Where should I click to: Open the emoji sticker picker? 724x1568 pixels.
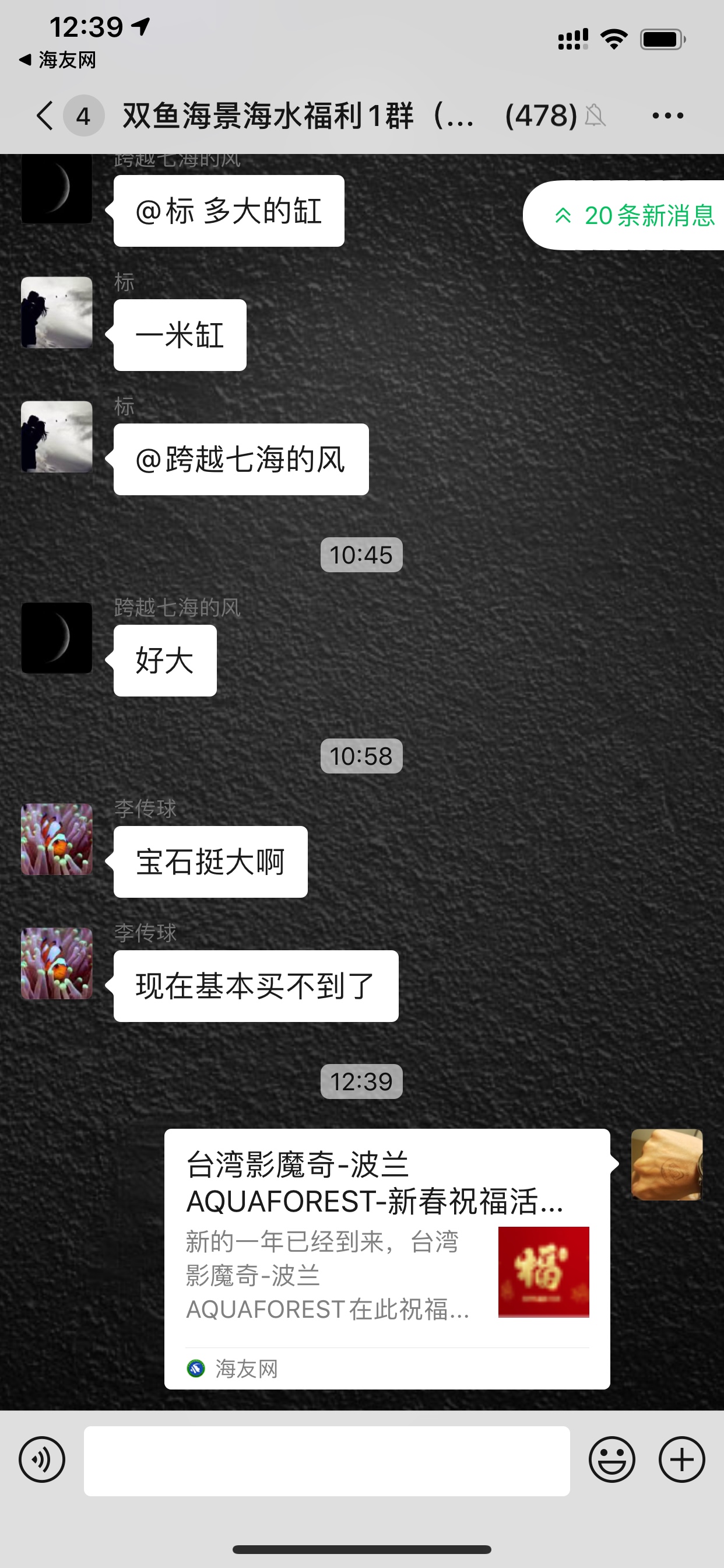pos(611,1459)
